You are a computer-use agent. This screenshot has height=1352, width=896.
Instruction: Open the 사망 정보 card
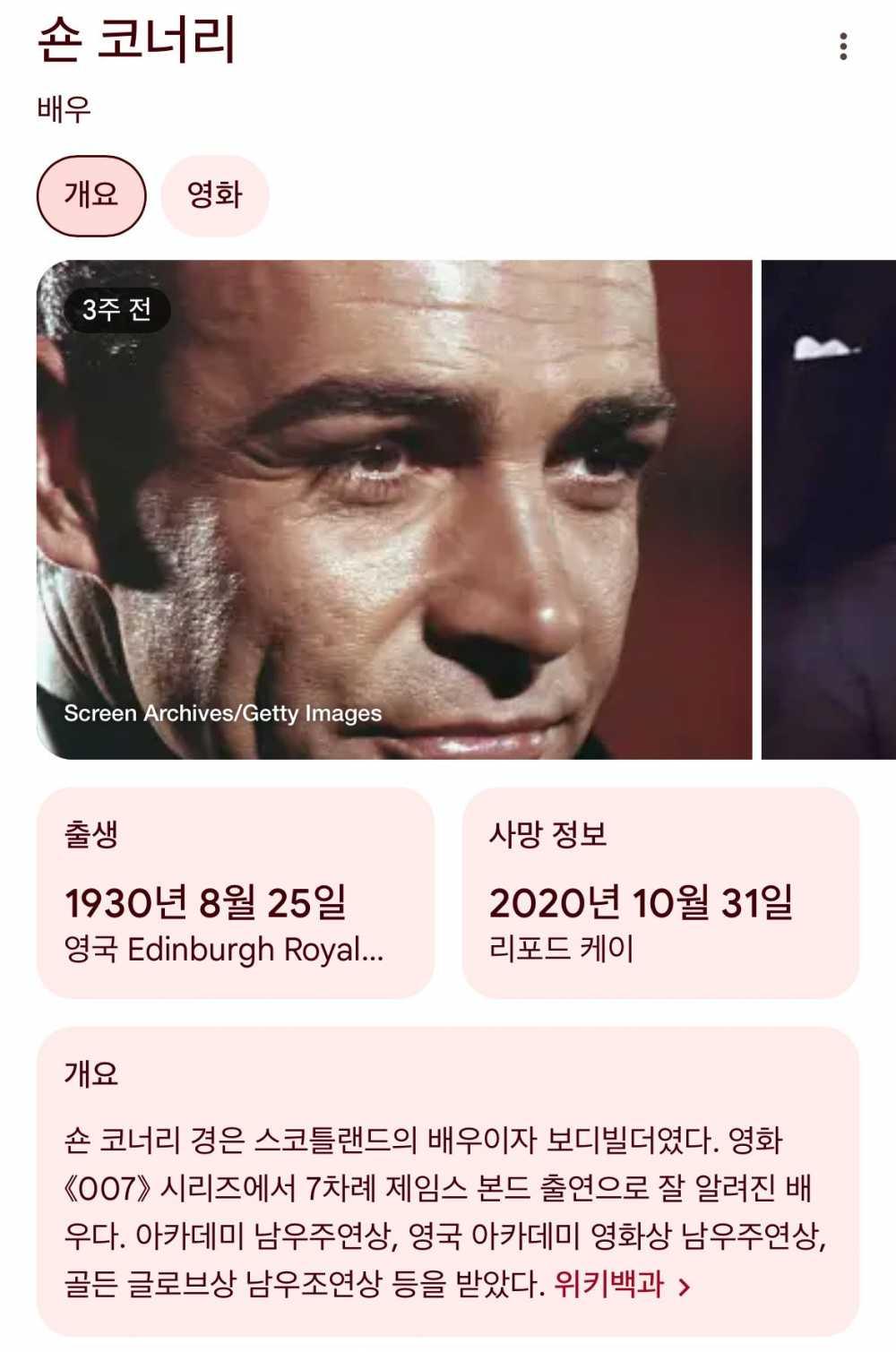tap(660, 892)
